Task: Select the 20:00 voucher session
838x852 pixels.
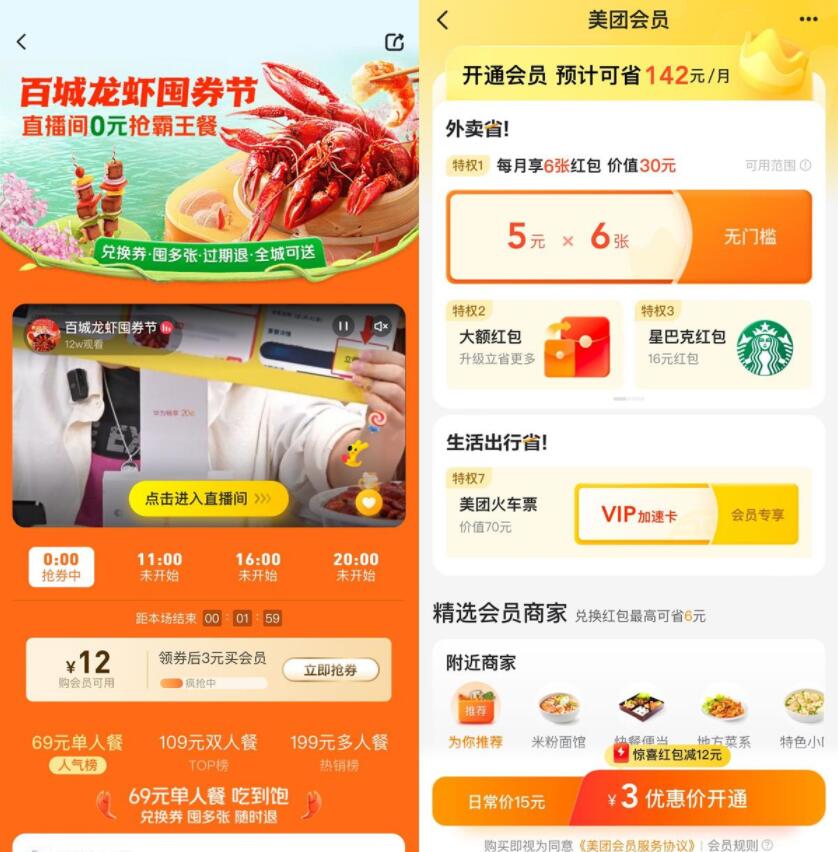Action: coord(356,566)
